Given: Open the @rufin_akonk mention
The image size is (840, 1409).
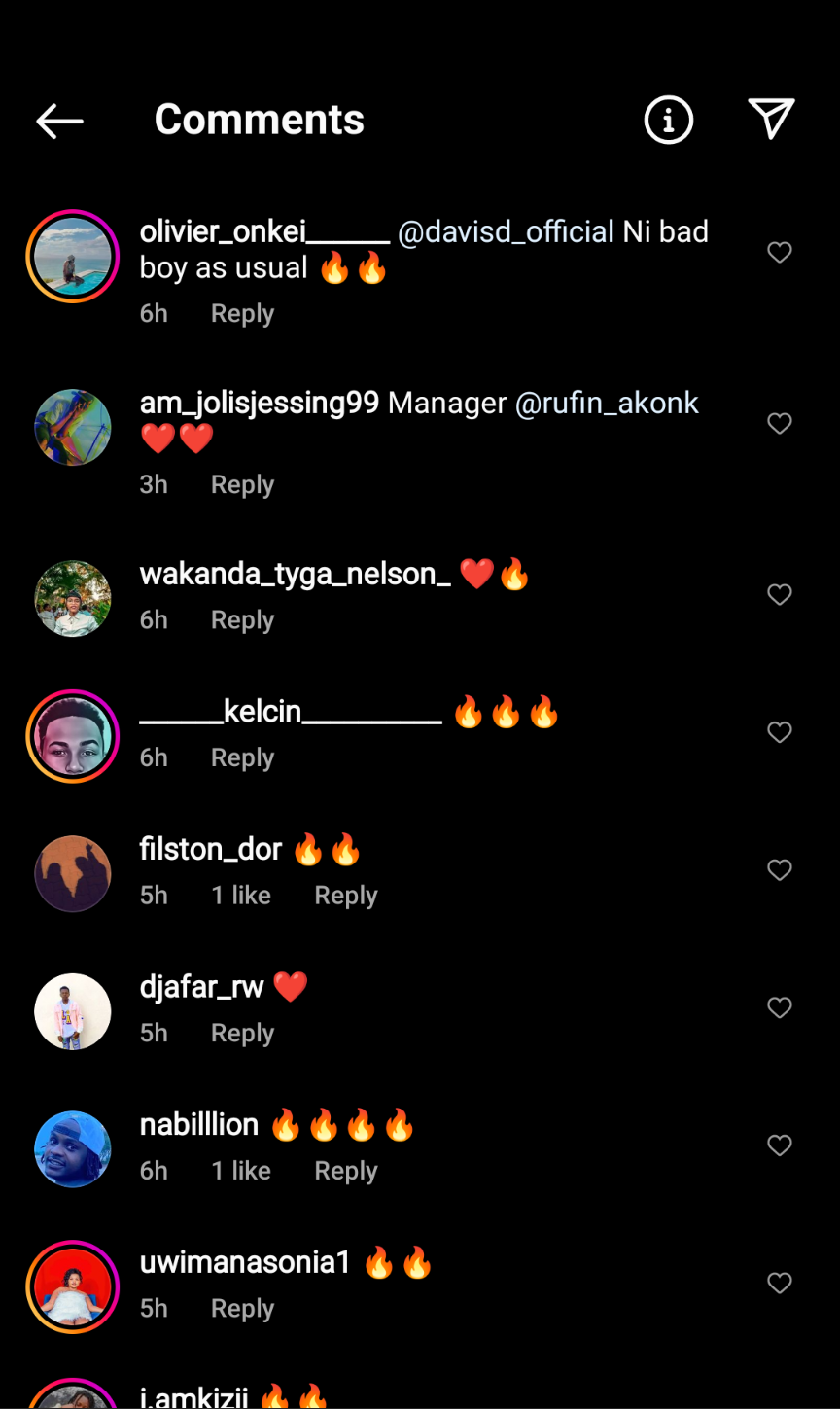Looking at the screenshot, I should (607, 404).
